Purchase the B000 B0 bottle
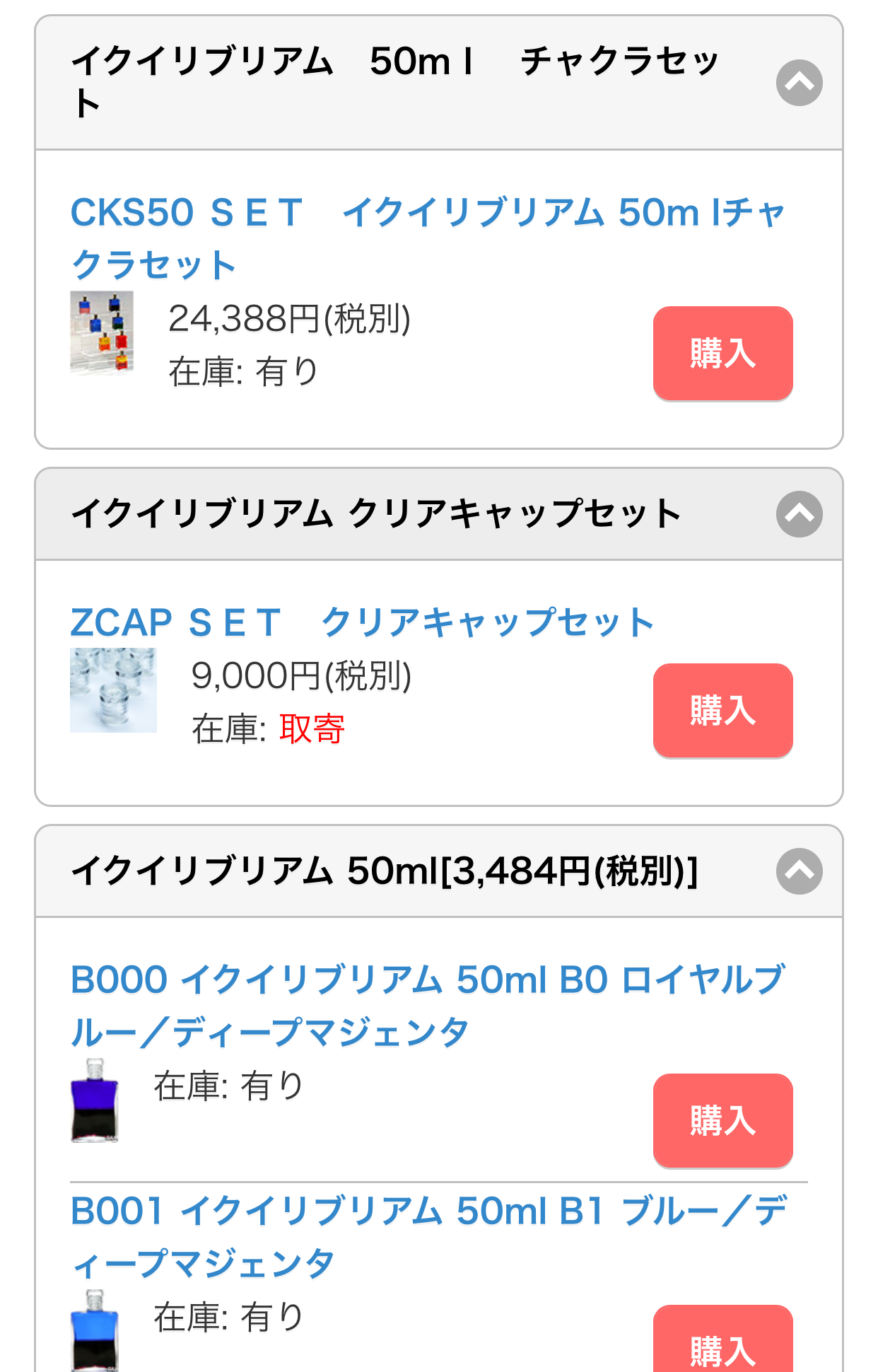The height and width of the screenshot is (1372, 878). coord(722,1120)
